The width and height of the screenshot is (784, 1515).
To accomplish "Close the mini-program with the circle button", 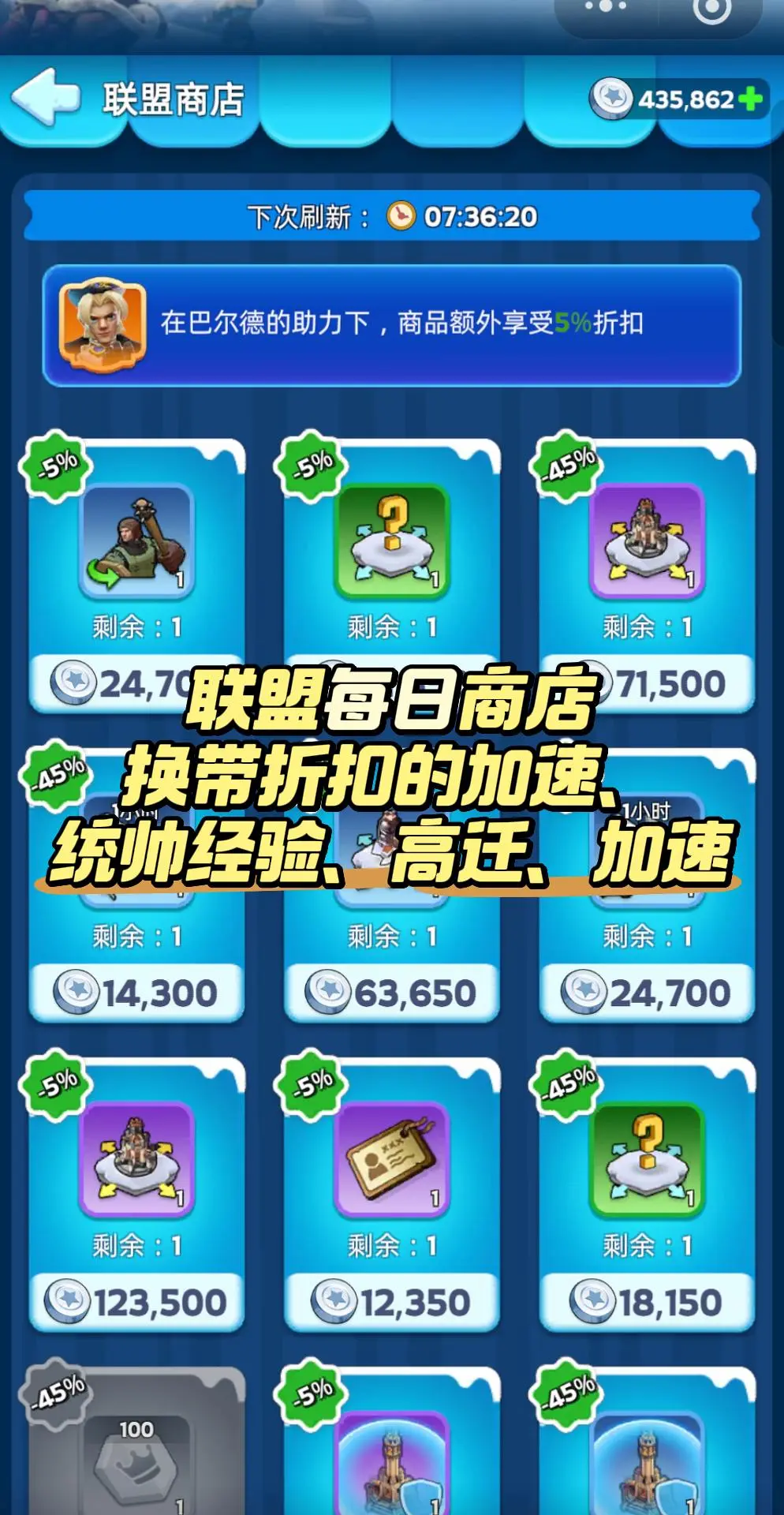I will point(712,9).
